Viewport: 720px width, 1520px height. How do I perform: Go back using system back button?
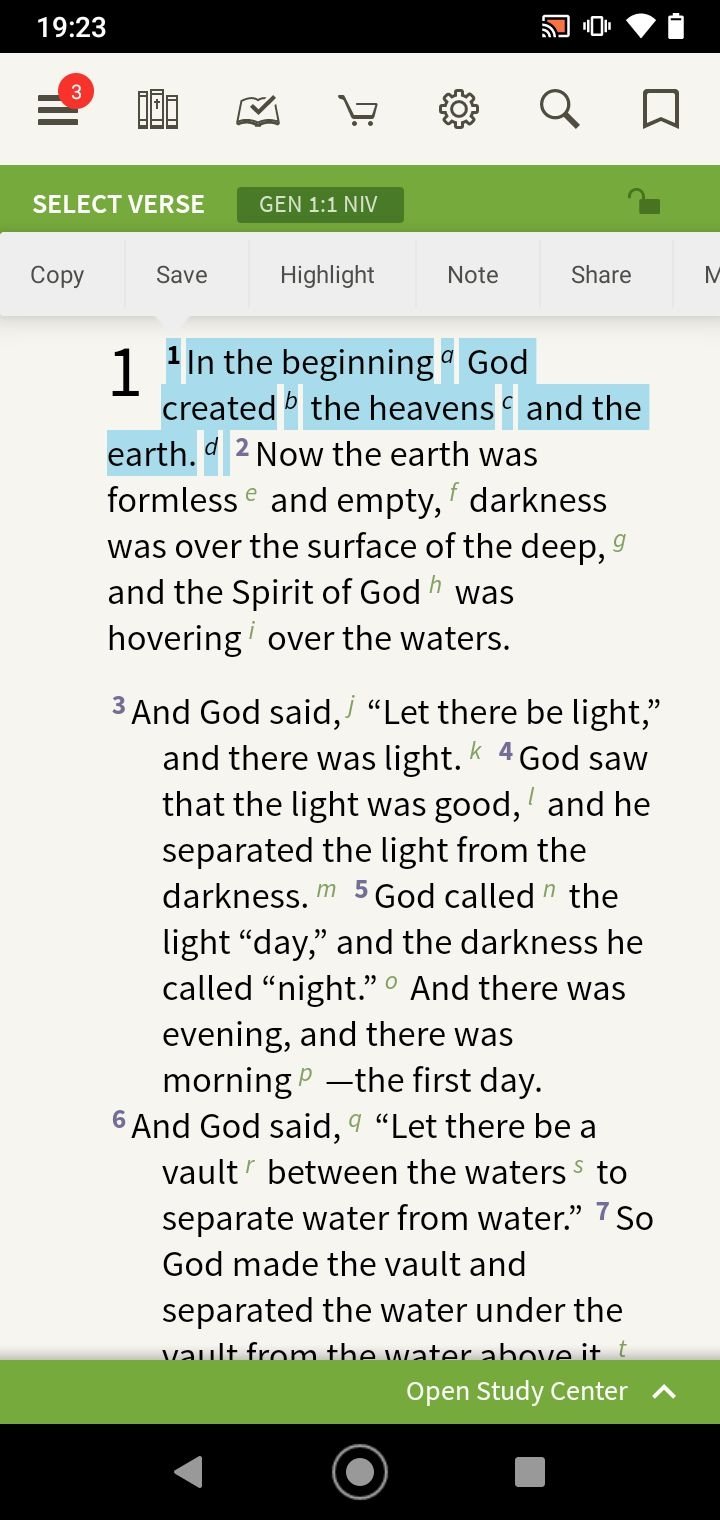tap(188, 1471)
